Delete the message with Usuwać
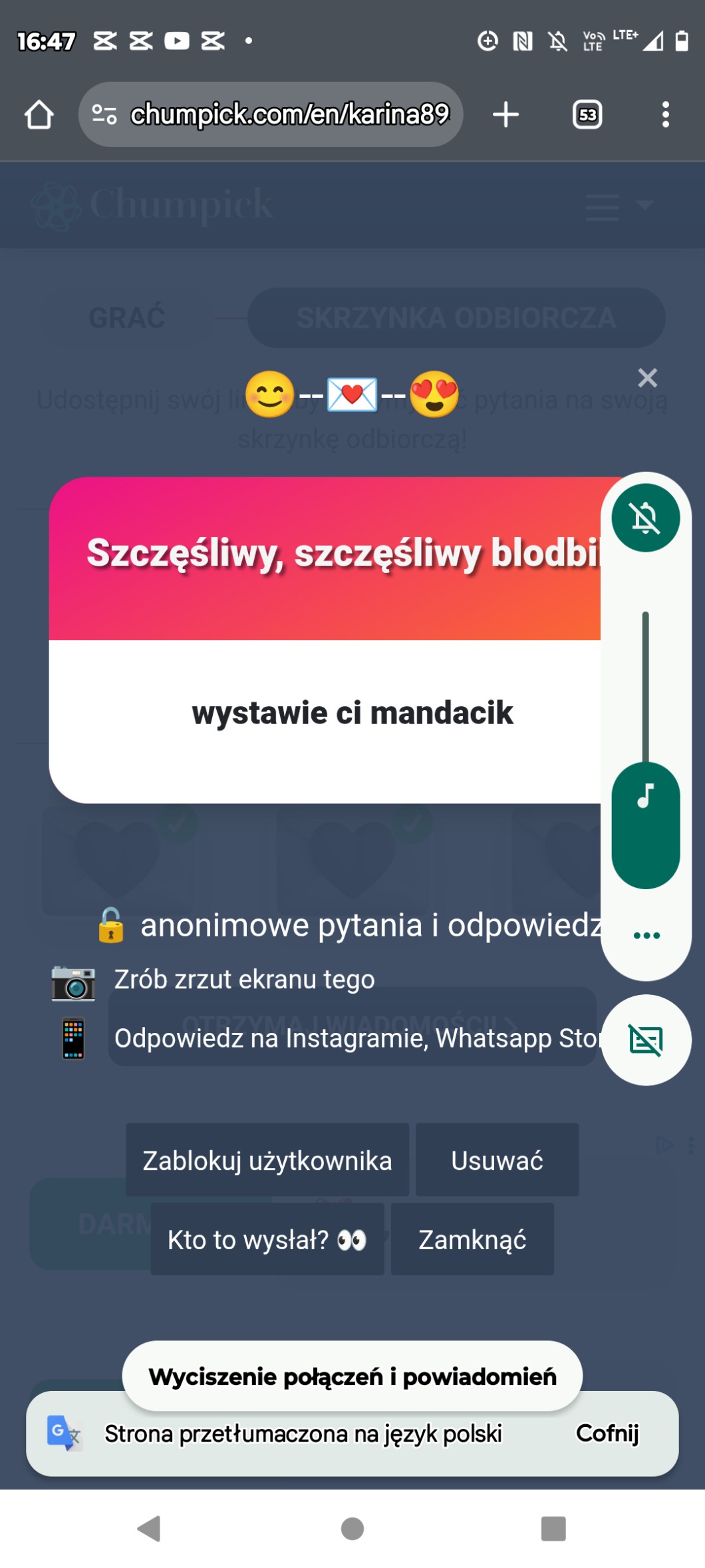Image resolution: width=705 pixels, height=1568 pixels. pos(497,1160)
